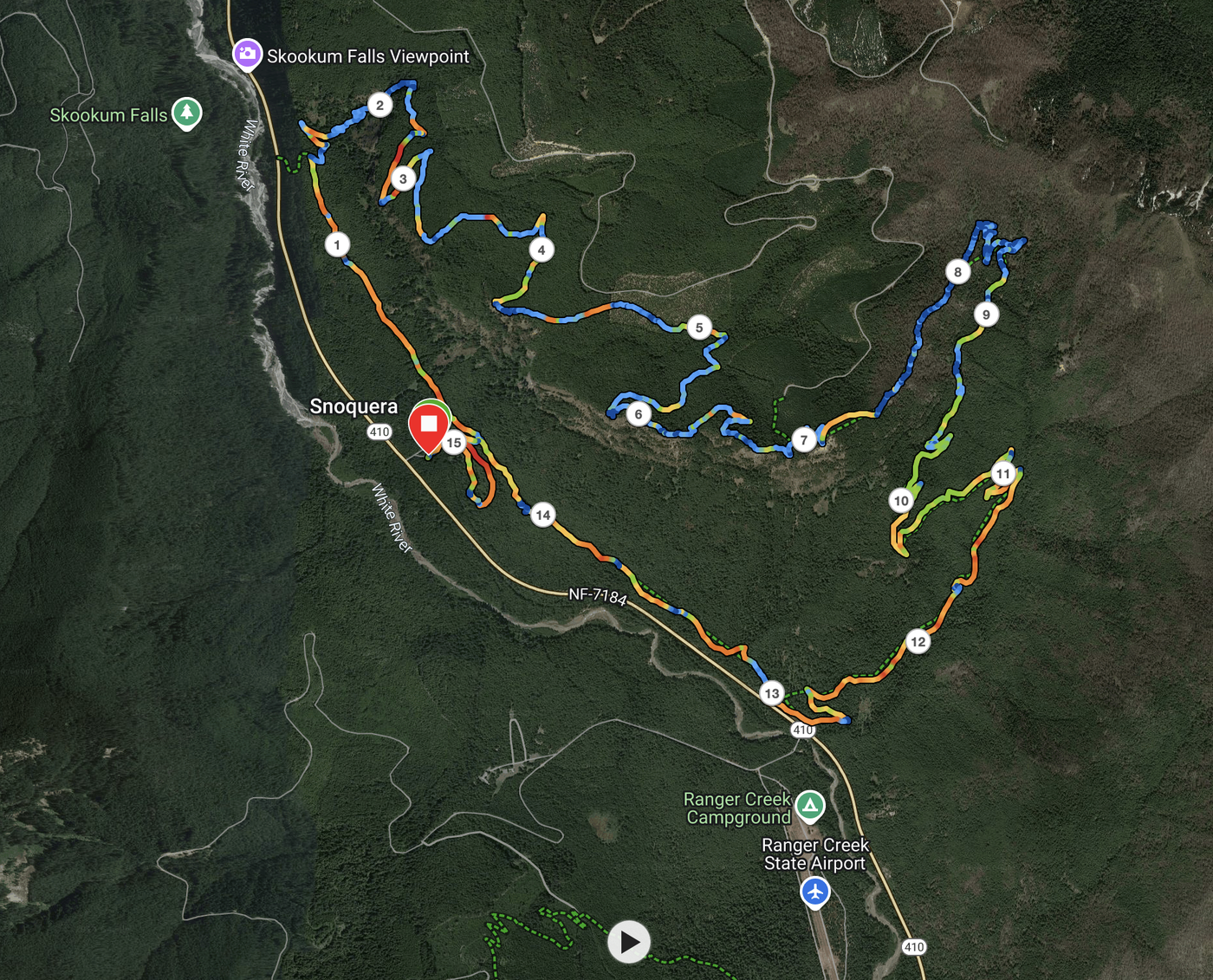The width and height of the screenshot is (1213, 980).
Task: Select the Ranger Creek Campground marker
Action: (810, 806)
